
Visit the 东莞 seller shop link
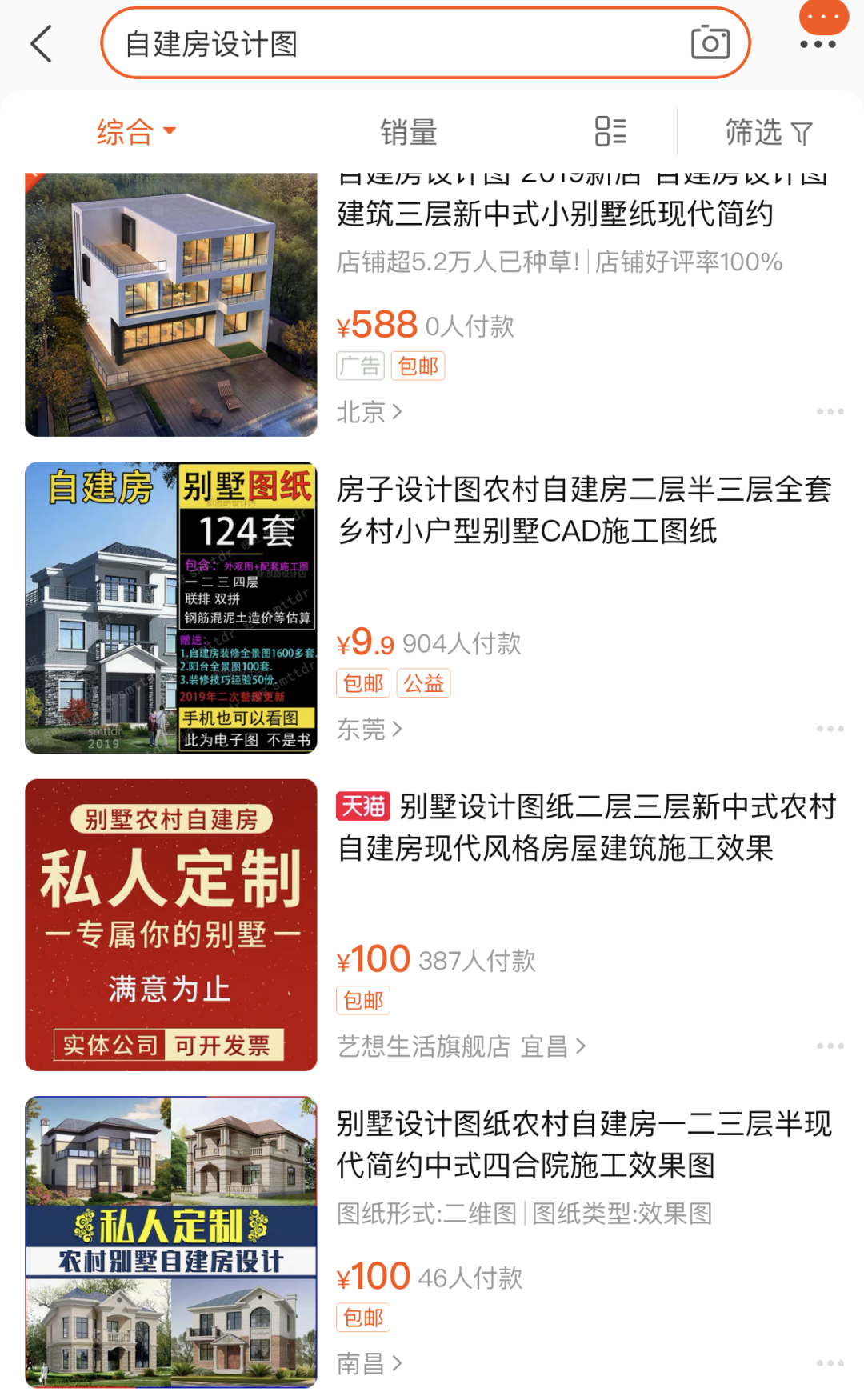coord(369,729)
